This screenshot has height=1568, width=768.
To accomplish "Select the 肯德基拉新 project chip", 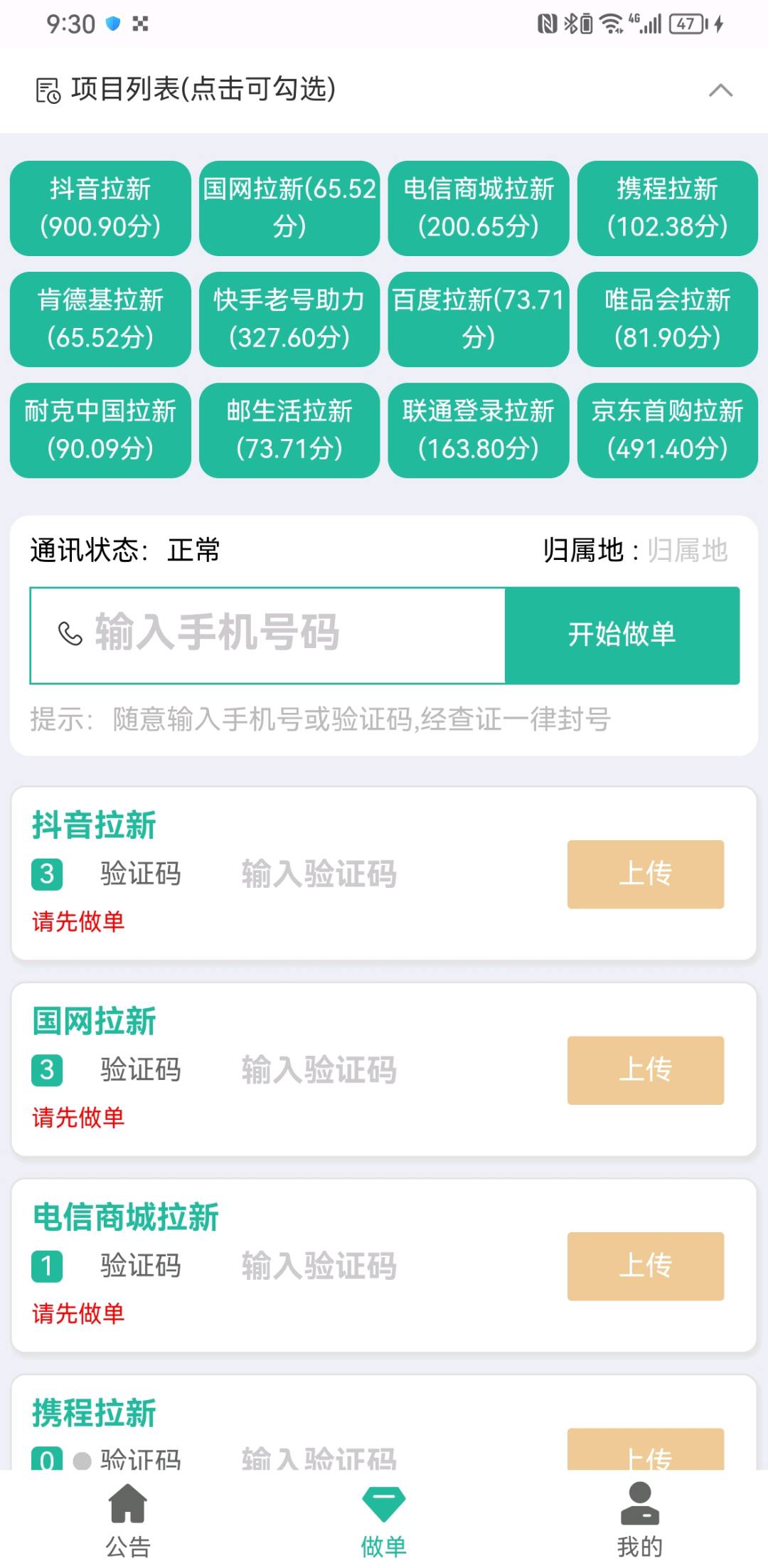I will [100, 319].
